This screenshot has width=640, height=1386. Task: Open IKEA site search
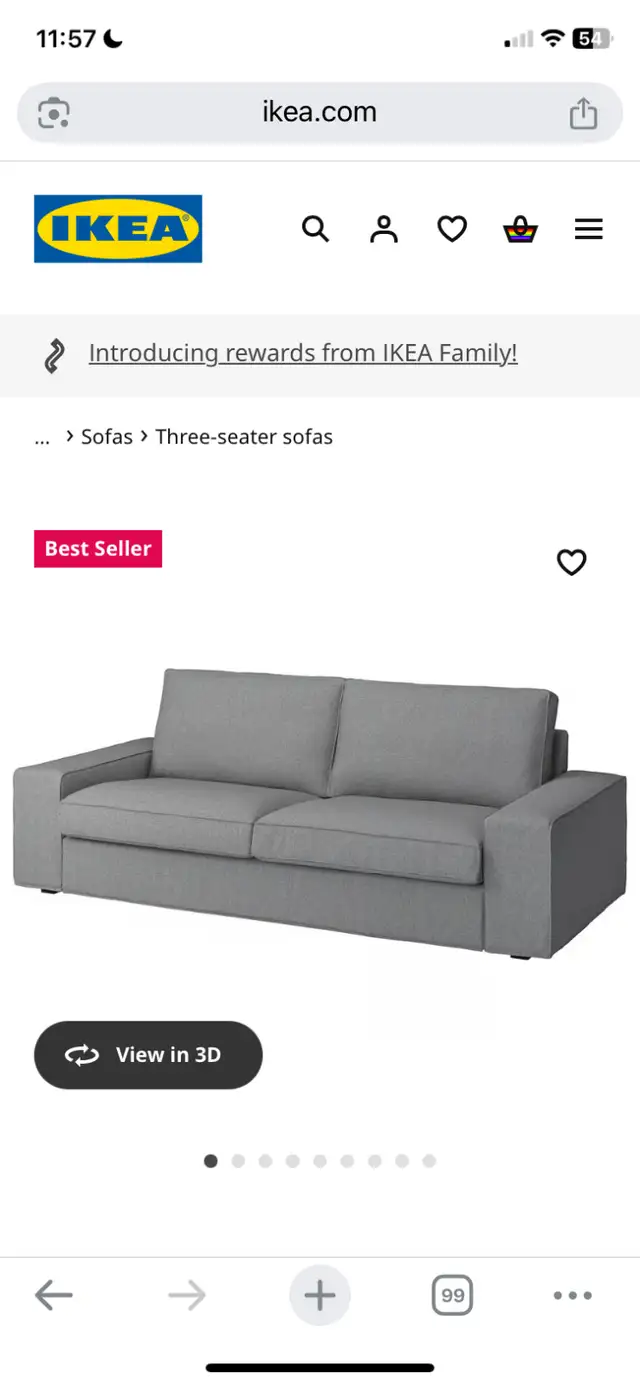click(315, 229)
